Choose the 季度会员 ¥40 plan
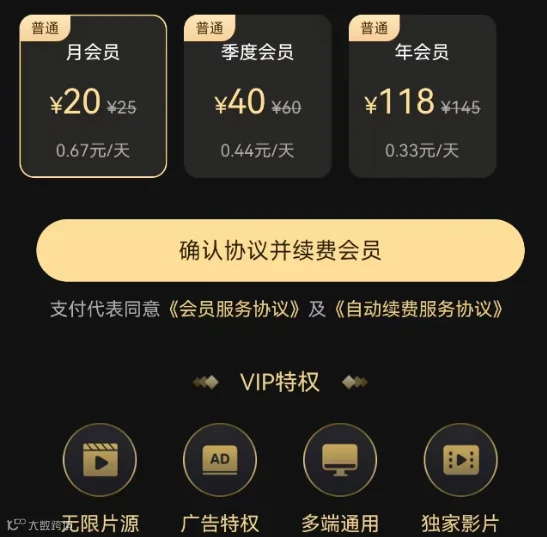The image size is (547, 537). click(258, 96)
